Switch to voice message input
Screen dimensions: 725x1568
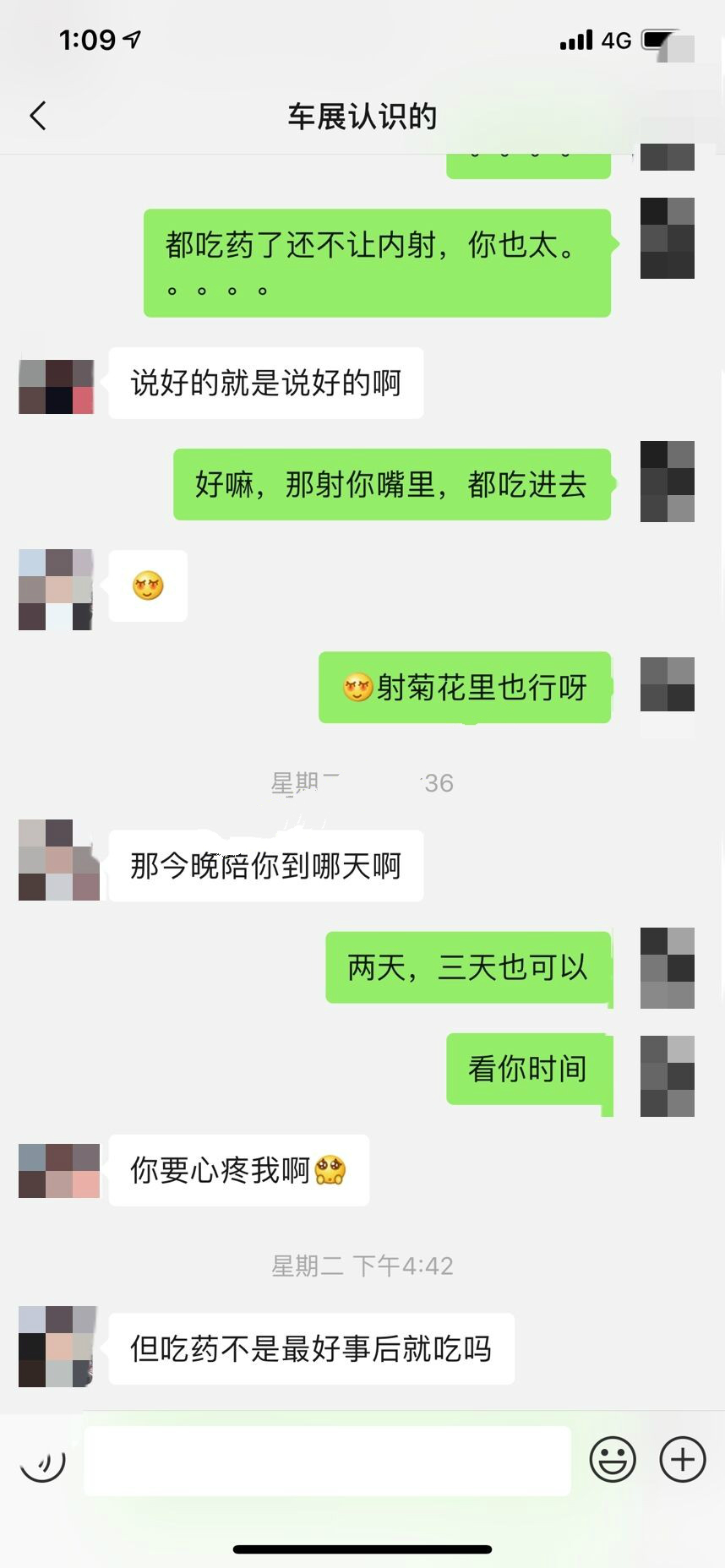[42, 1459]
